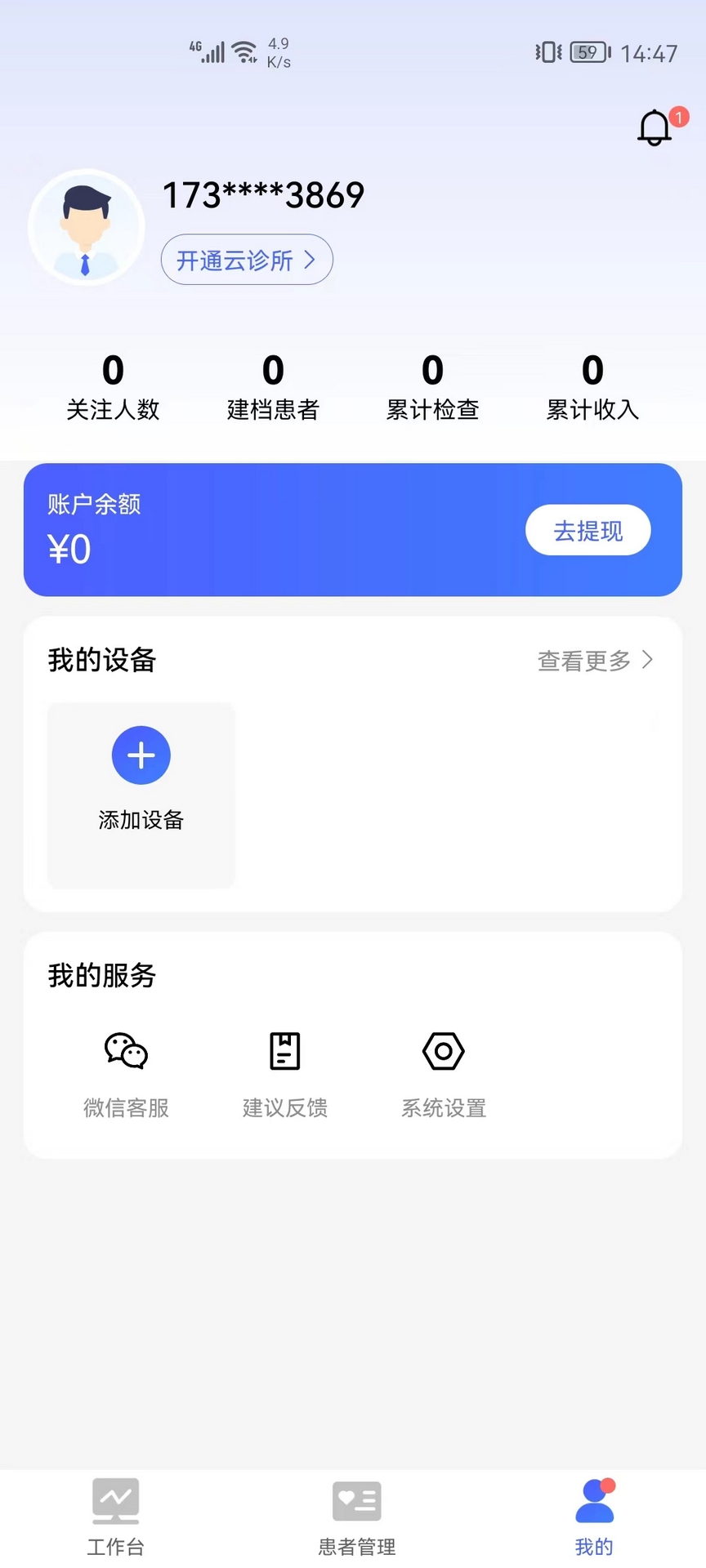706x1568 pixels.
Task: Tap the 患者管理 patient management icon
Action: tap(356, 1500)
